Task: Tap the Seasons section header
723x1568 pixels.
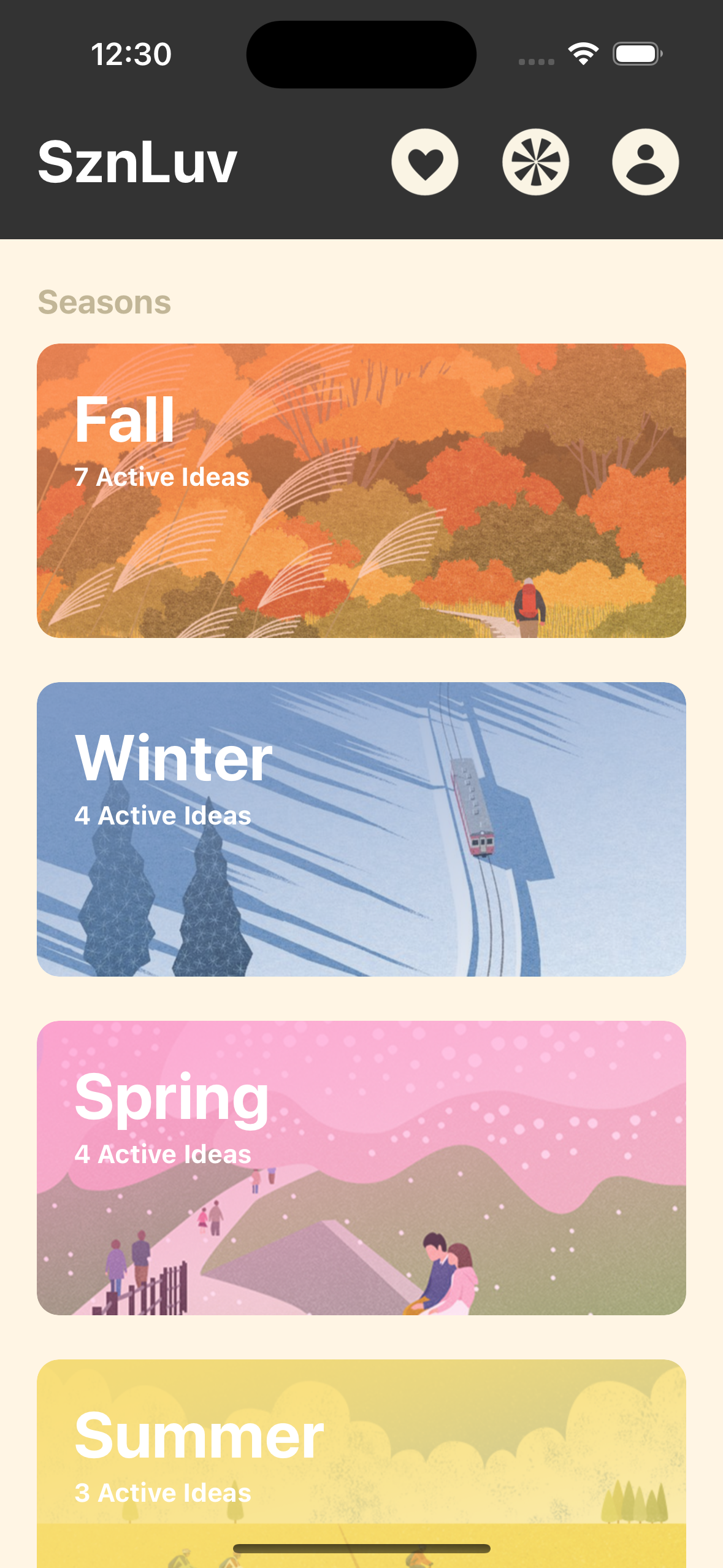Action: [104, 300]
